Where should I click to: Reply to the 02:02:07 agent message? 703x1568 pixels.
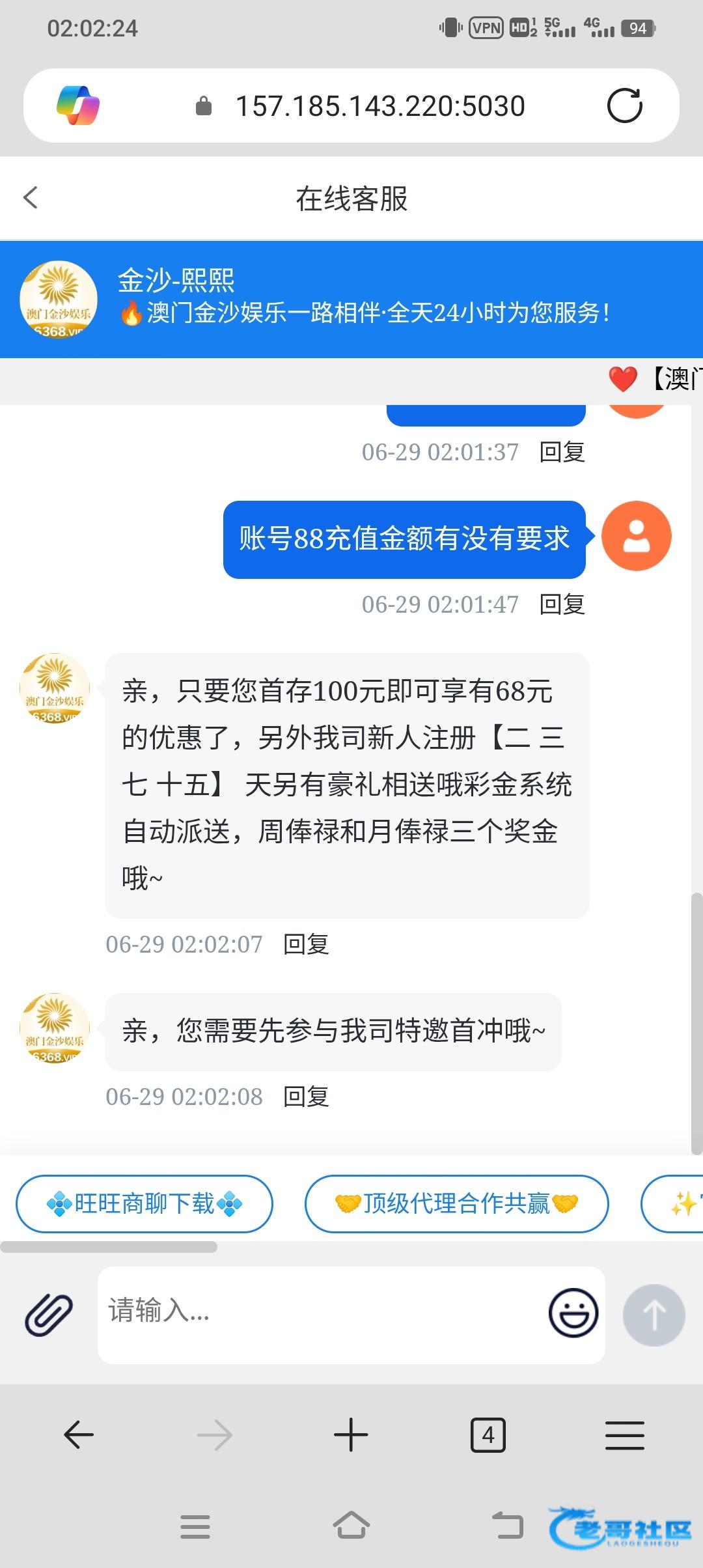tap(306, 944)
